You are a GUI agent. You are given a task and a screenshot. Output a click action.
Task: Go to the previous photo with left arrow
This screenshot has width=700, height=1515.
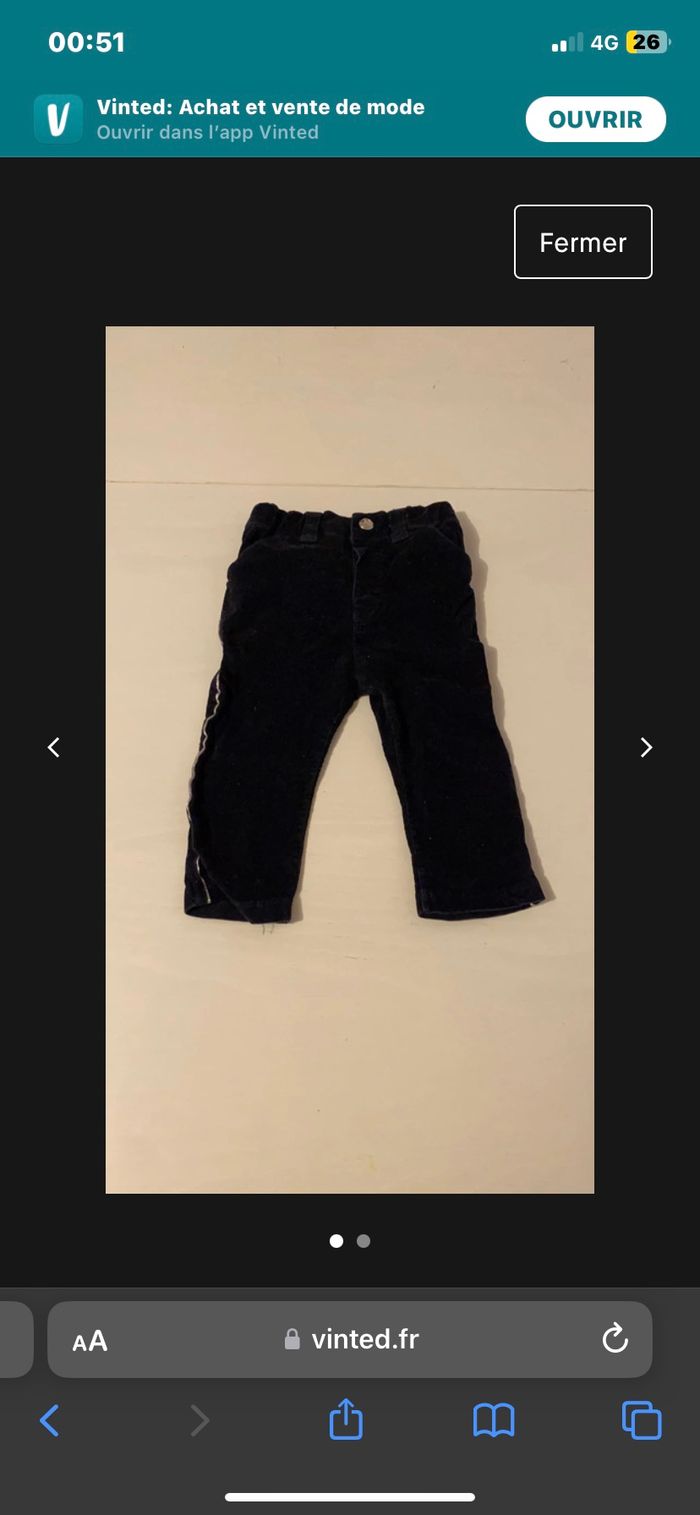(x=54, y=747)
